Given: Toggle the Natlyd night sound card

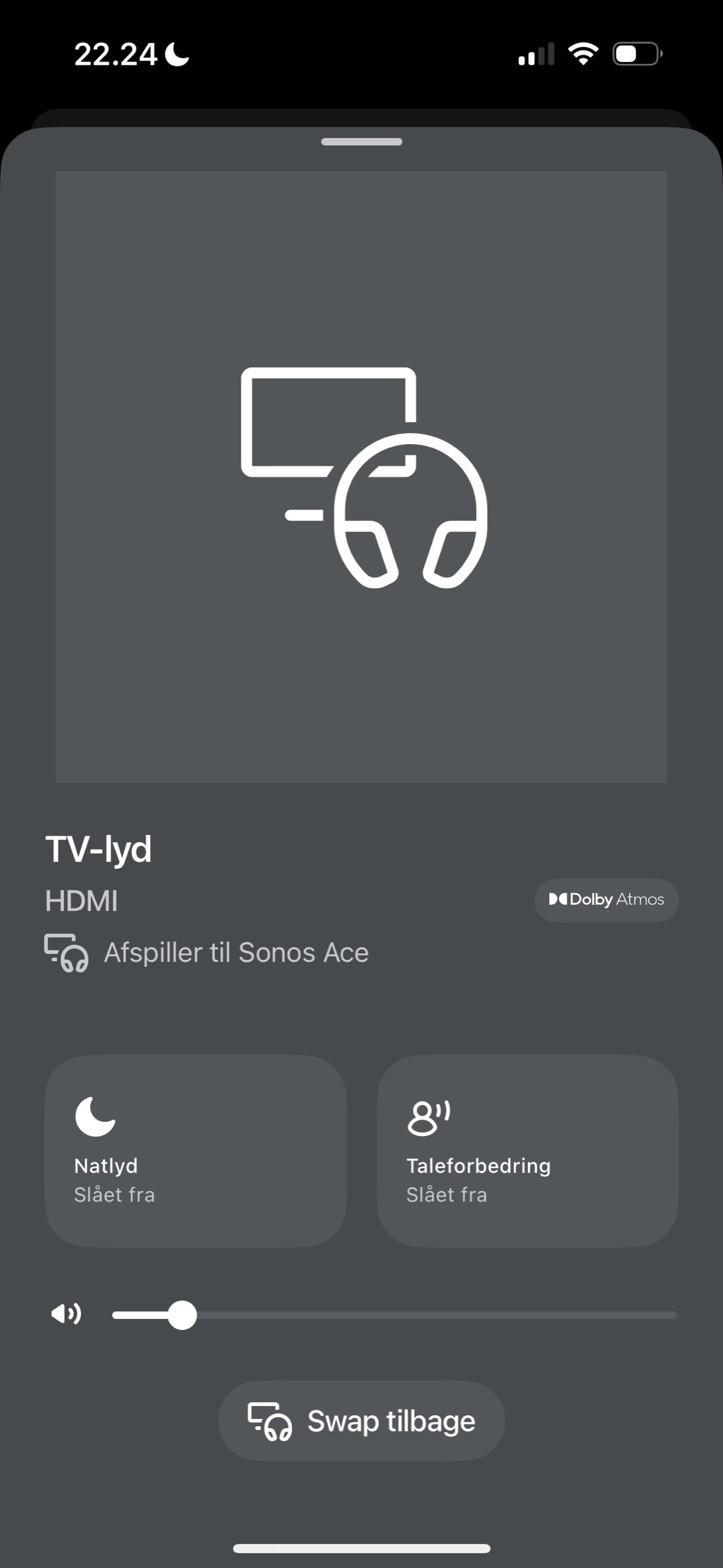Looking at the screenshot, I should pyautogui.click(x=195, y=1151).
